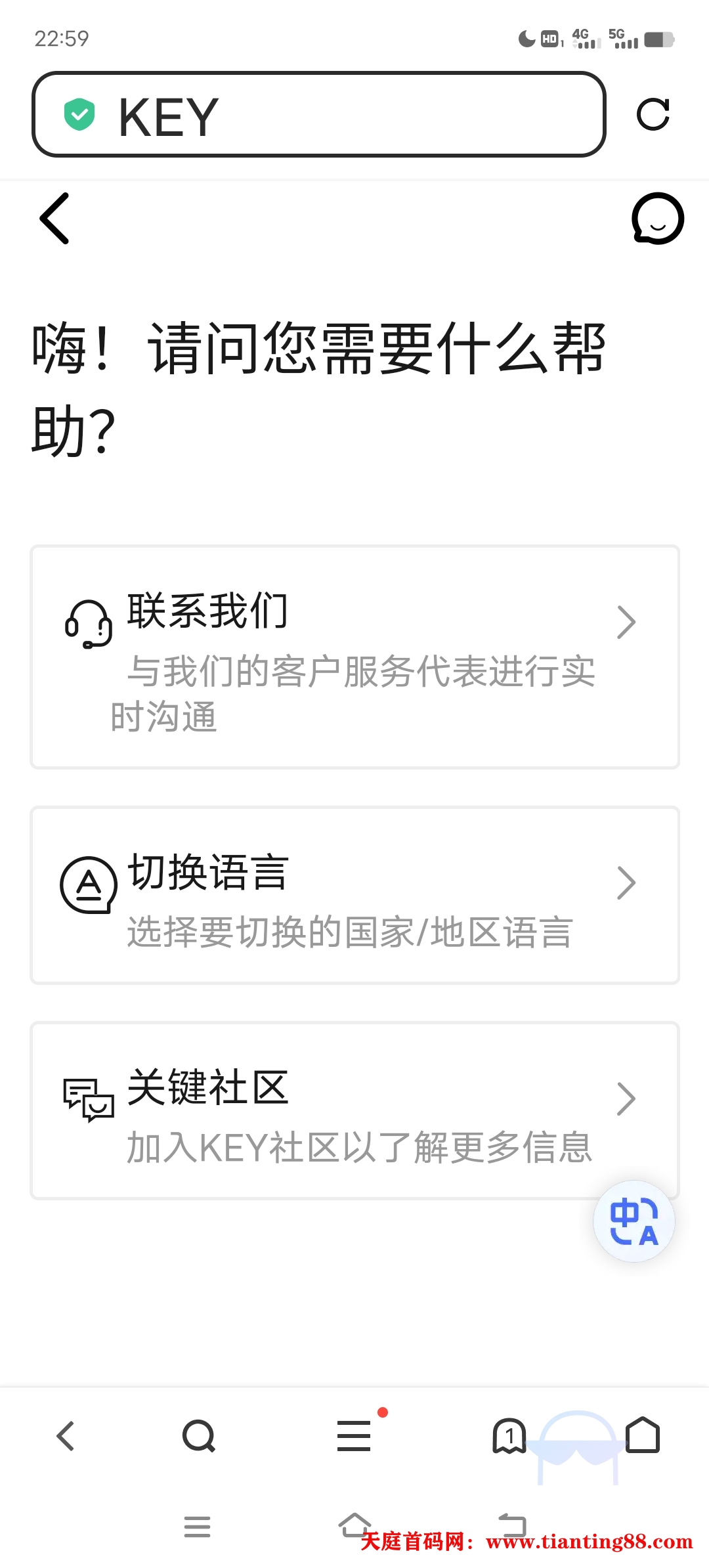Tap the floating translate button
This screenshot has height=1568, width=709.
coord(634,1221)
